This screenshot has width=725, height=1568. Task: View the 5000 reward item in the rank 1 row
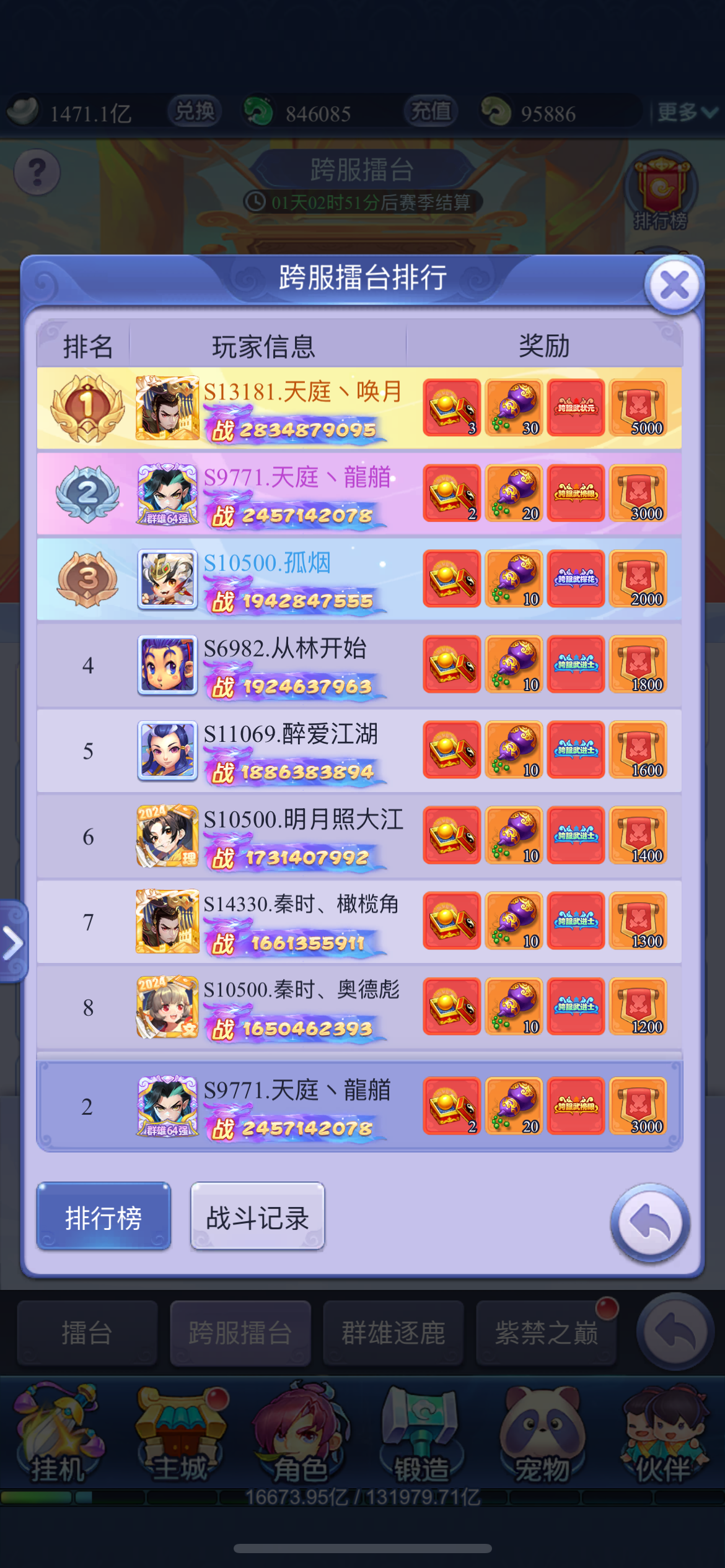(x=638, y=408)
